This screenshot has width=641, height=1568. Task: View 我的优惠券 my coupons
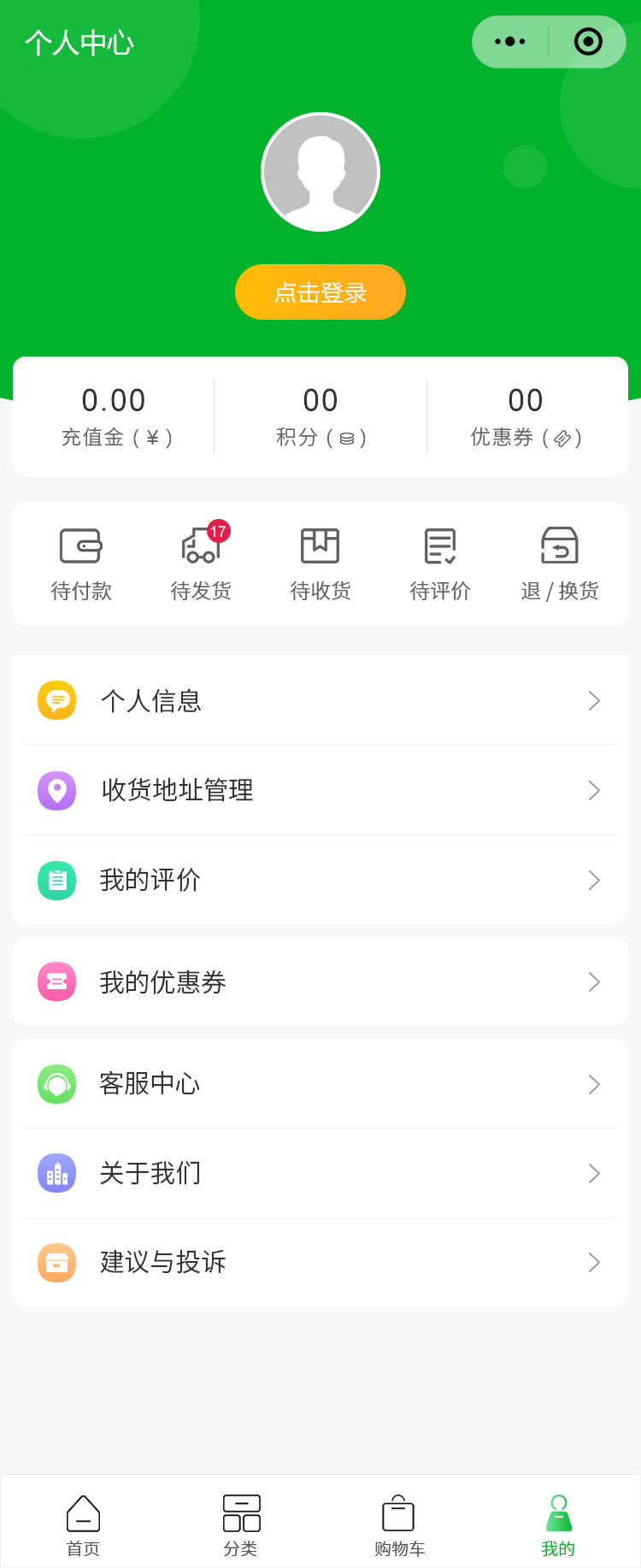pyautogui.click(x=320, y=982)
